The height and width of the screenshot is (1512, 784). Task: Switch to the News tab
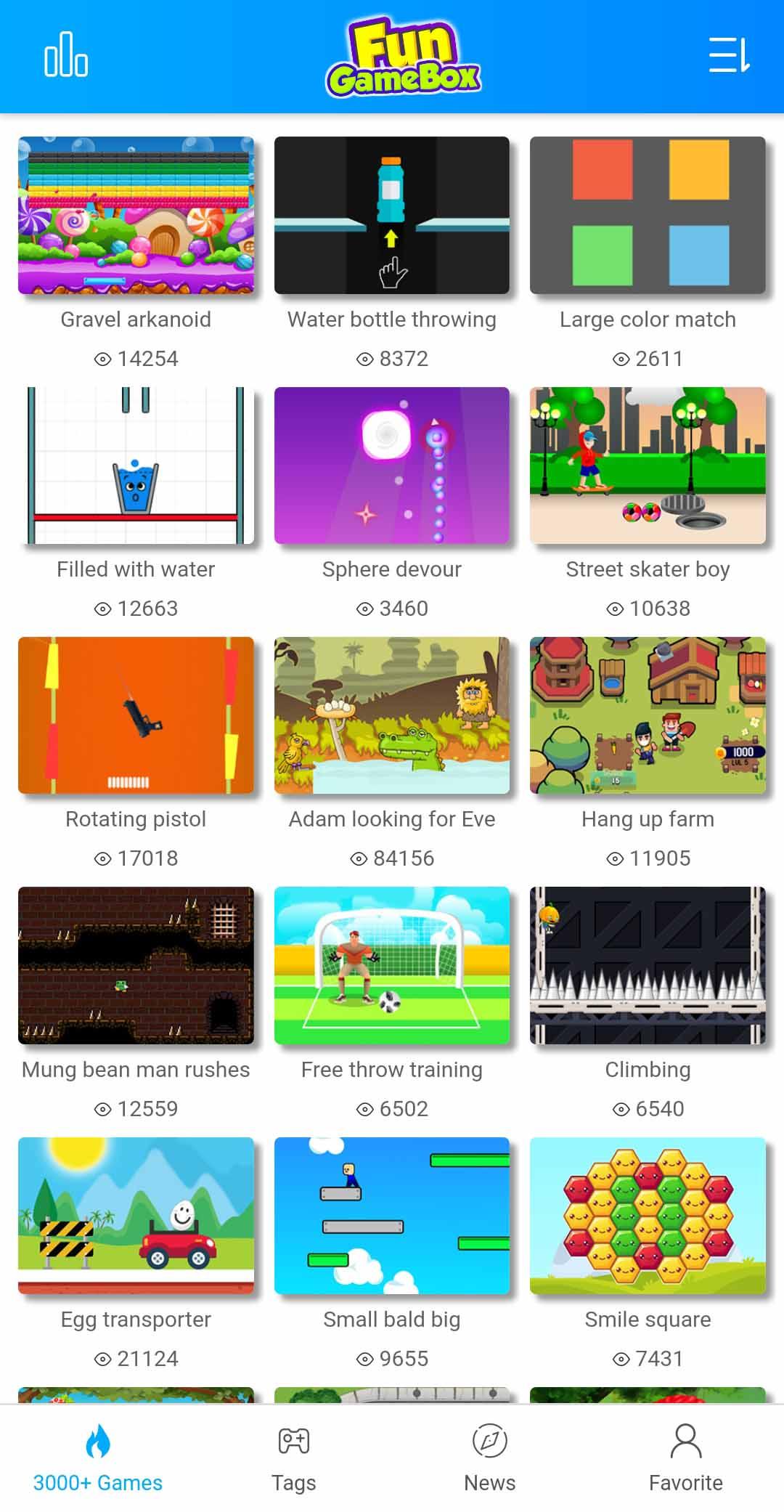pyautogui.click(x=489, y=1481)
